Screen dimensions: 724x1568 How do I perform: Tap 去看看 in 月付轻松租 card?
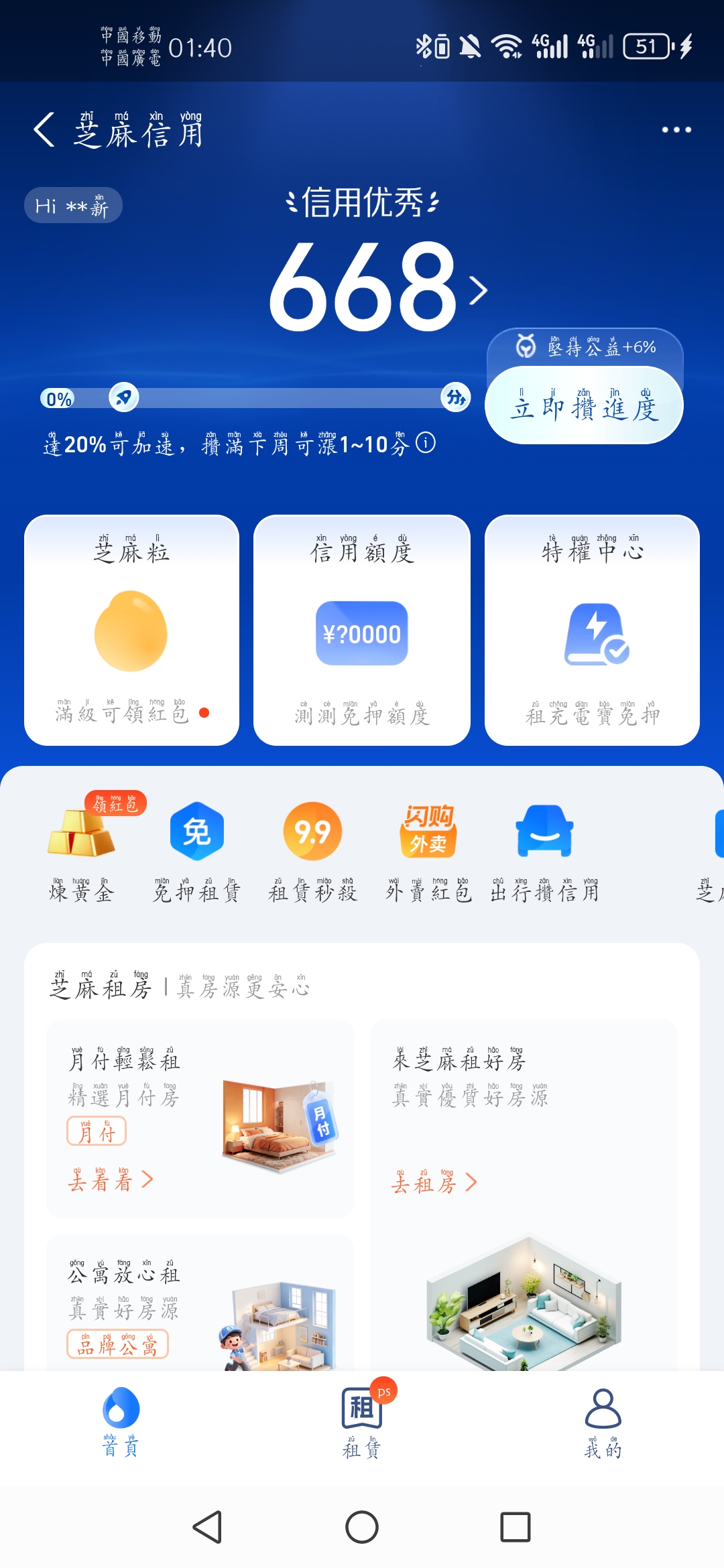click(111, 1180)
